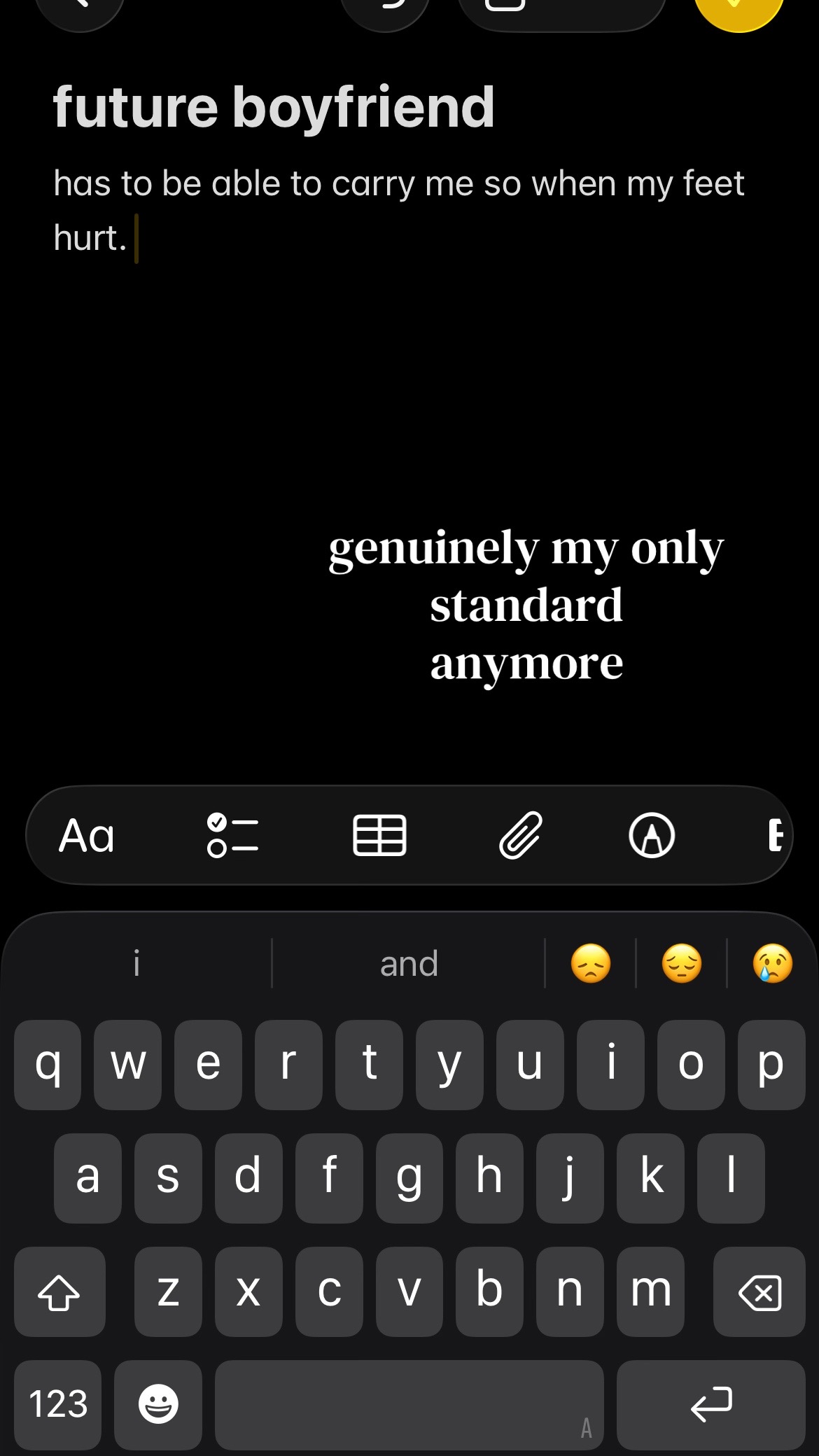
Task: Tap the yellow checkmark to finish editing
Action: [x=738, y=8]
